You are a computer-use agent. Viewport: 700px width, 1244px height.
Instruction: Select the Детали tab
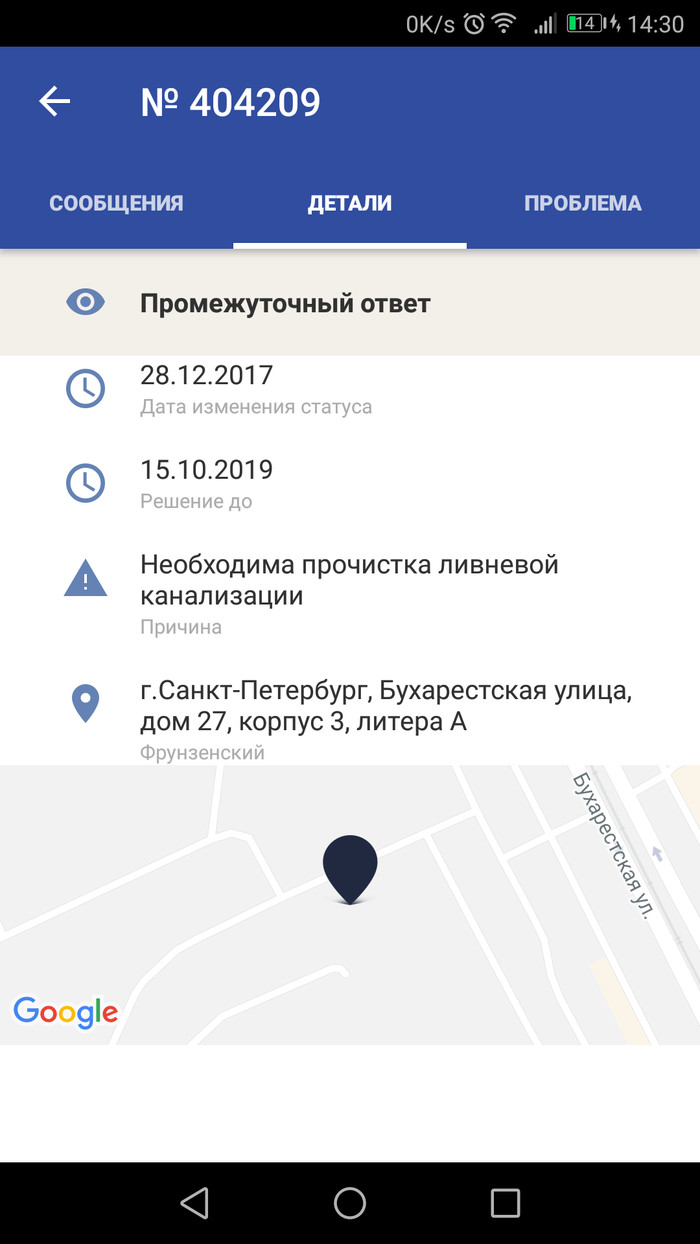[350, 204]
